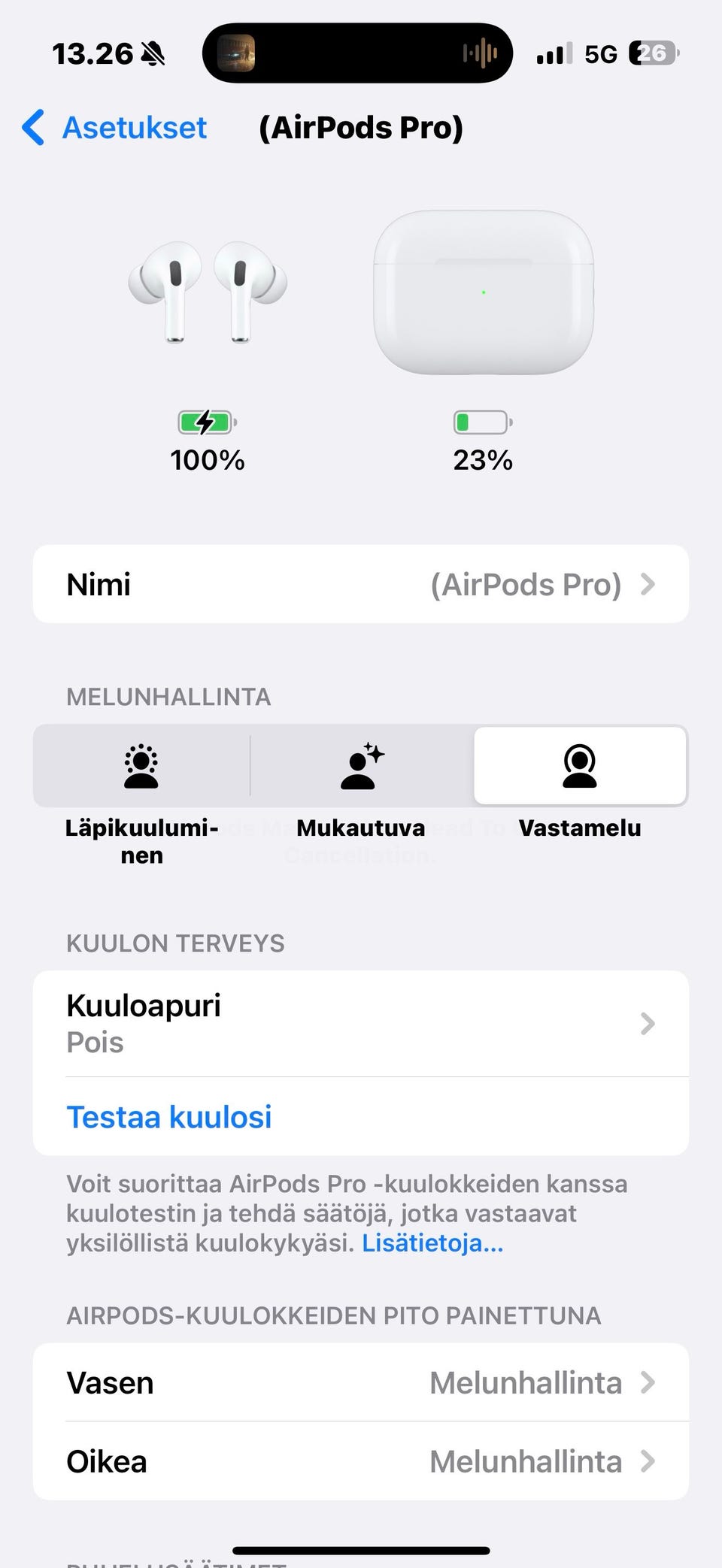The height and width of the screenshot is (1568, 722).
Task: Open Vasen Melunhallinta press-and-hold setting
Action: (x=359, y=1383)
